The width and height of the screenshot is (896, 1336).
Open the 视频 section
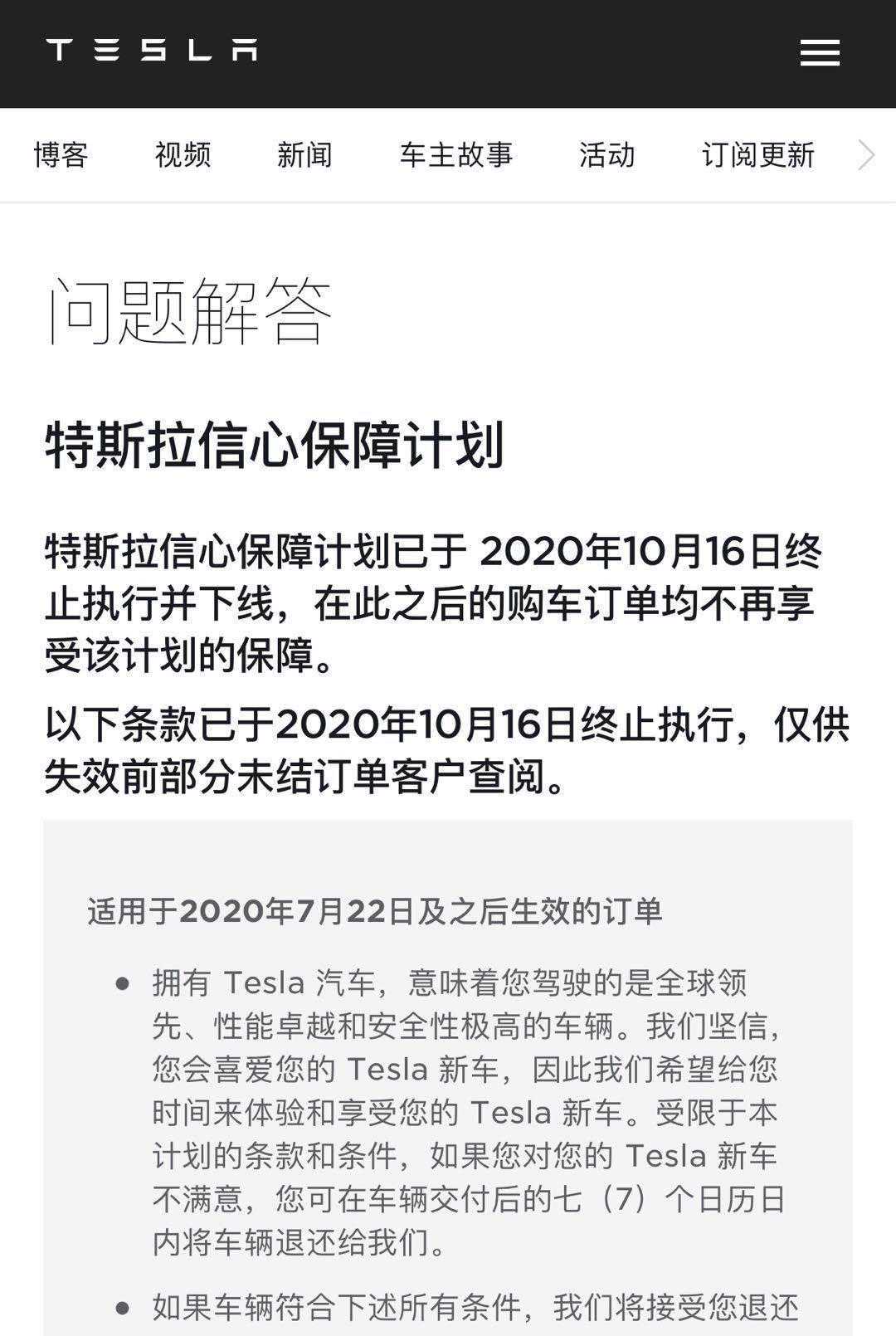(x=183, y=155)
